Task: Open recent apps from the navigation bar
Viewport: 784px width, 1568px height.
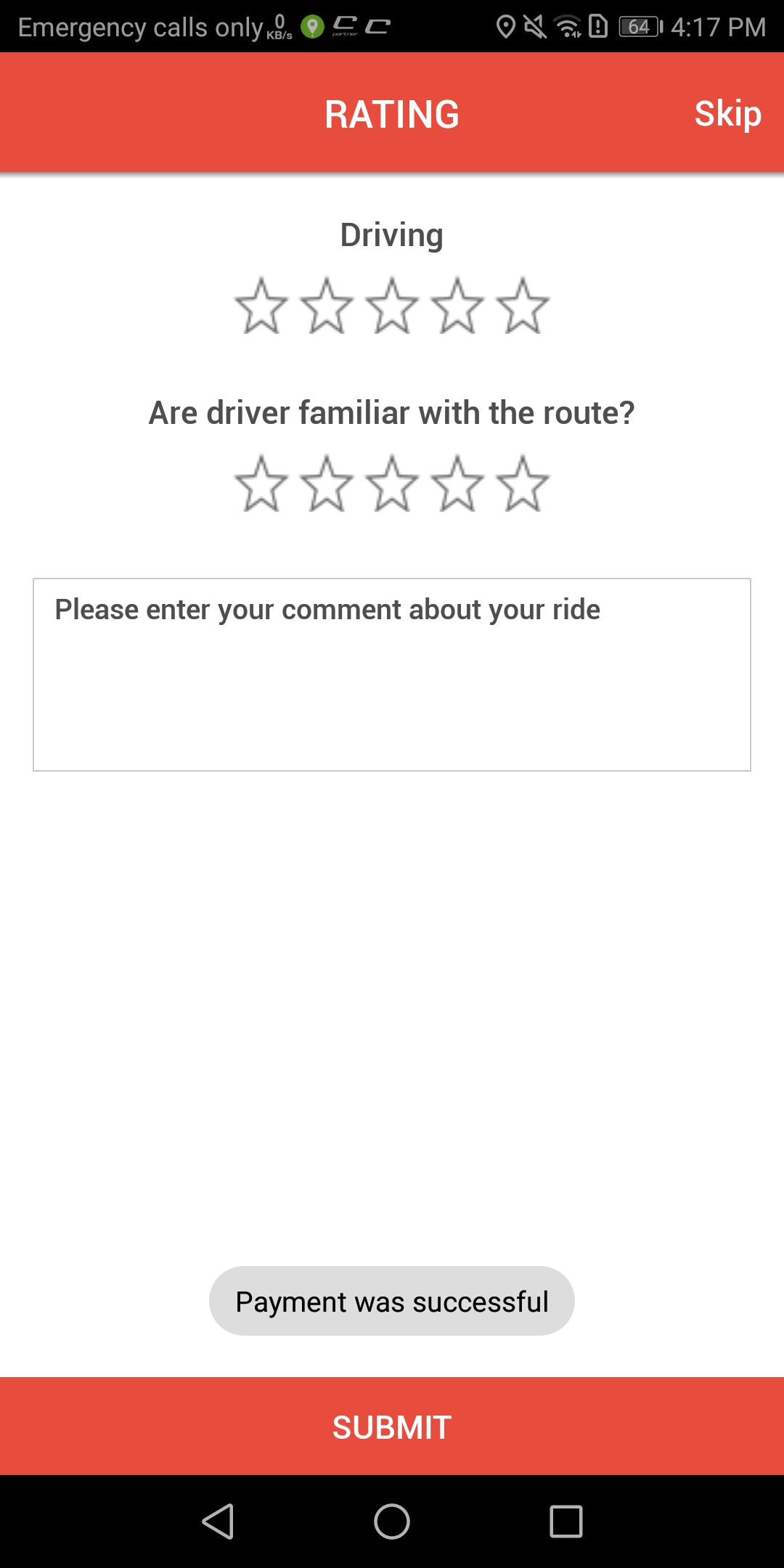Action: coord(566,1522)
